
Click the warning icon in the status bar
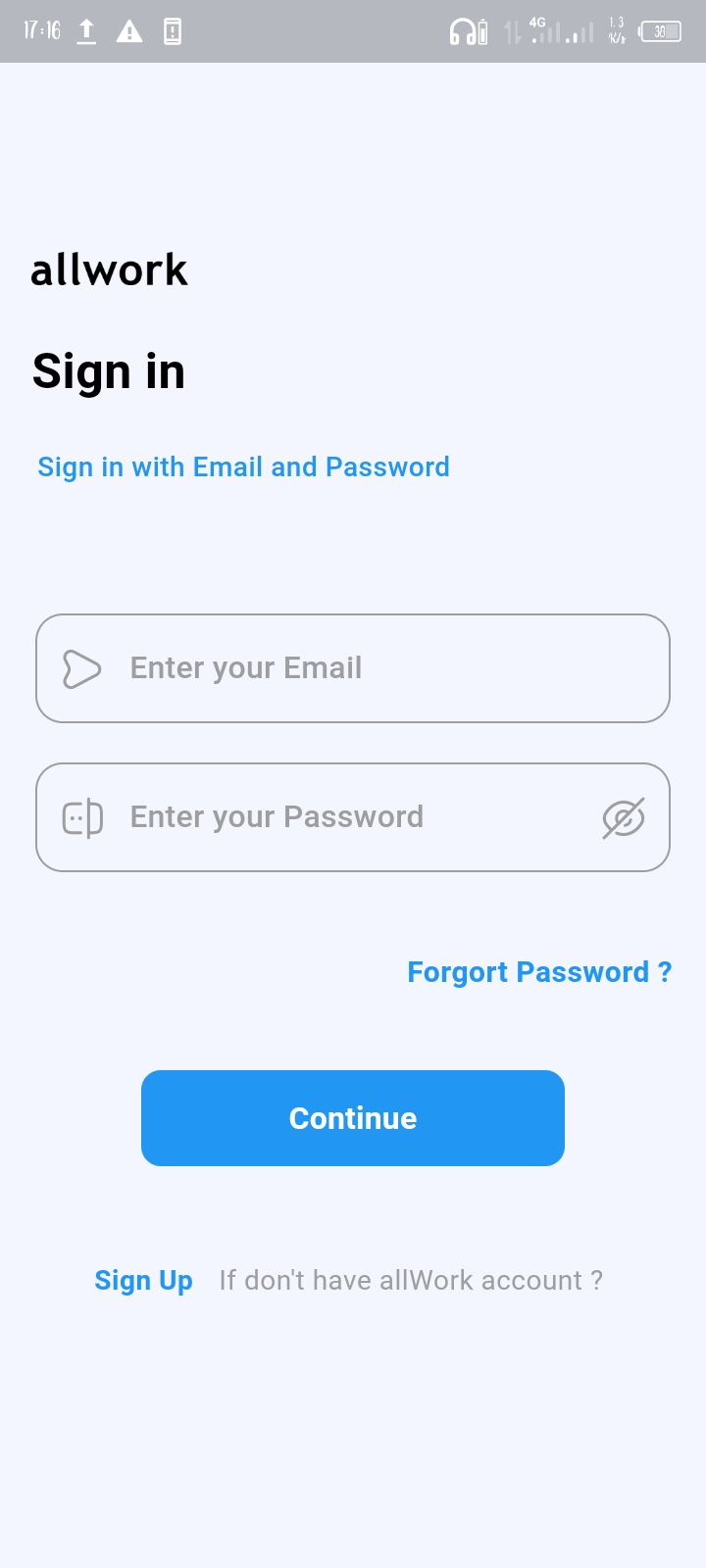[x=128, y=30]
